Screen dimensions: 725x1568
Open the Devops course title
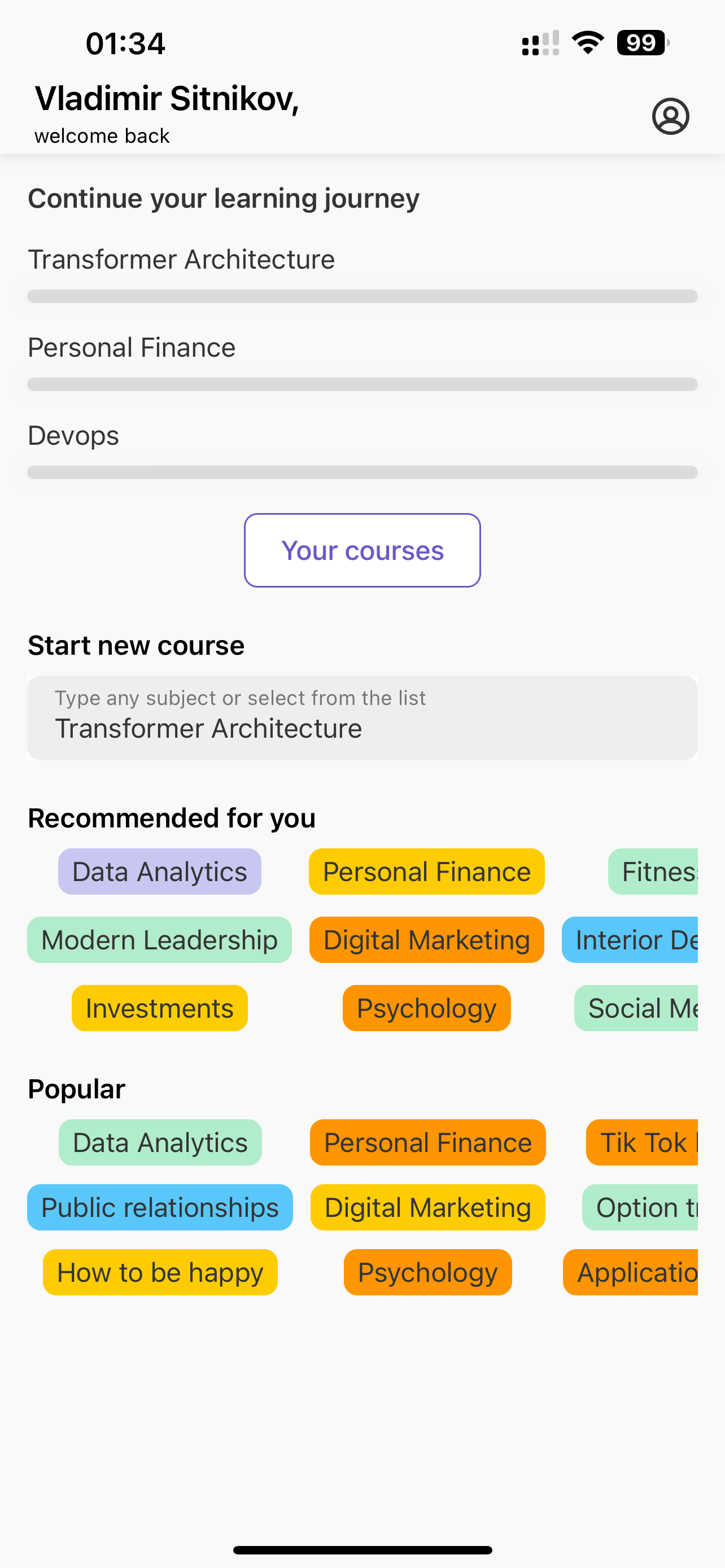point(73,435)
